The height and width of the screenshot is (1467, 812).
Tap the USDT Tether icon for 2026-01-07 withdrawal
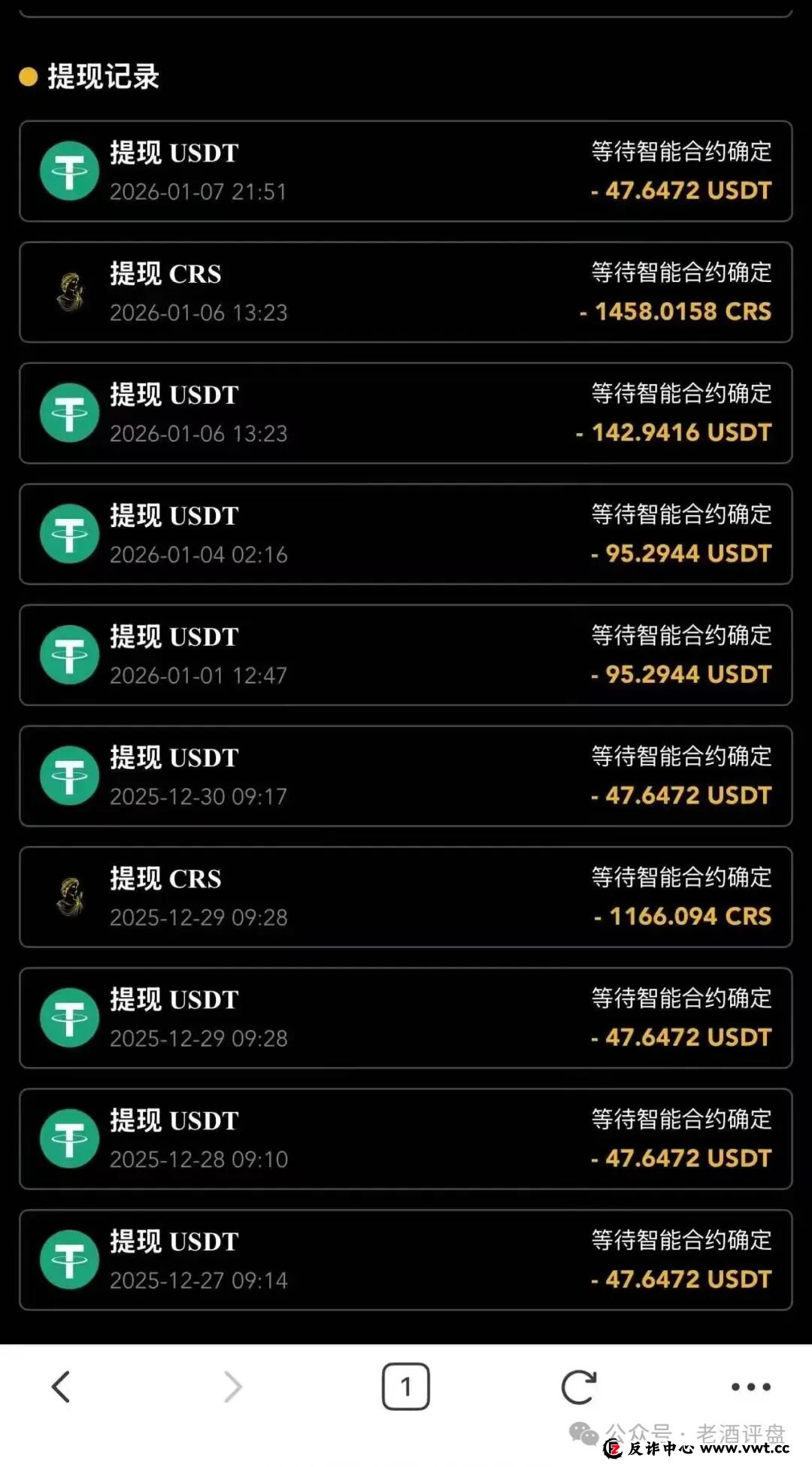pyautogui.click(x=68, y=171)
